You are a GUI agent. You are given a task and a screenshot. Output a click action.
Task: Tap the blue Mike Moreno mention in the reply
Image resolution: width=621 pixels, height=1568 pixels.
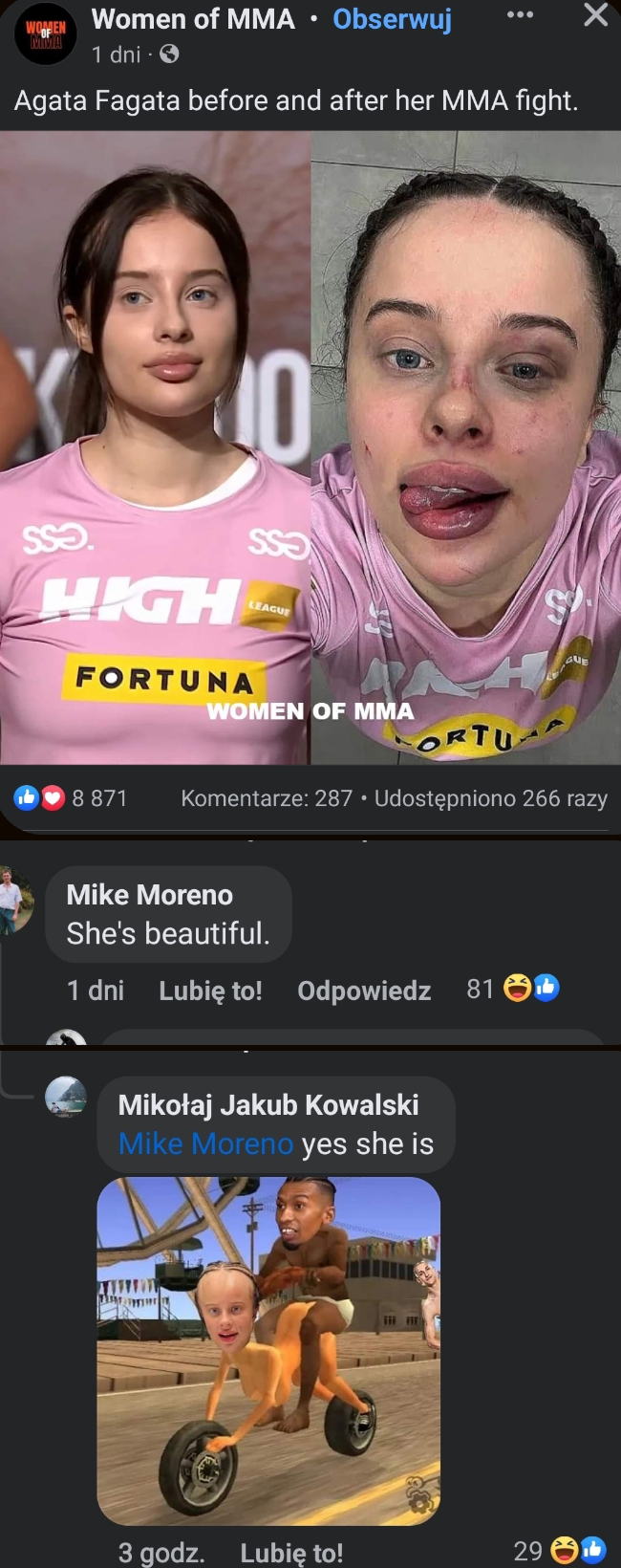[205, 1143]
